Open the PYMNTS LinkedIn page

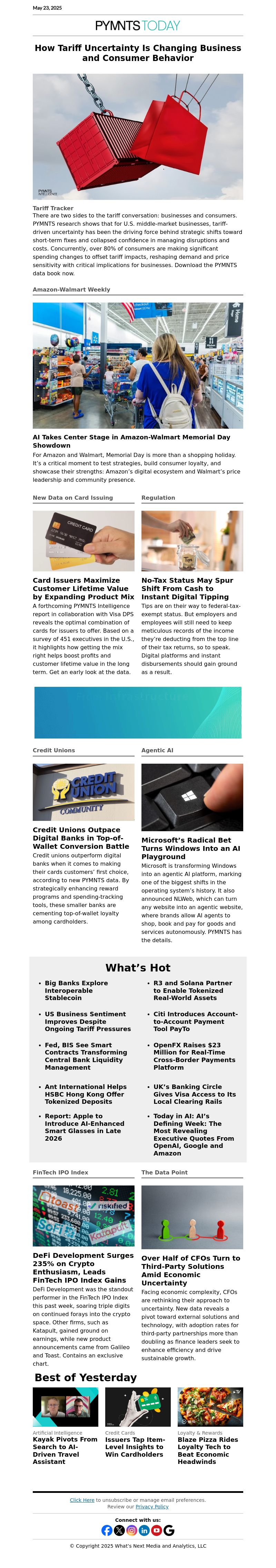coord(144,1530)
